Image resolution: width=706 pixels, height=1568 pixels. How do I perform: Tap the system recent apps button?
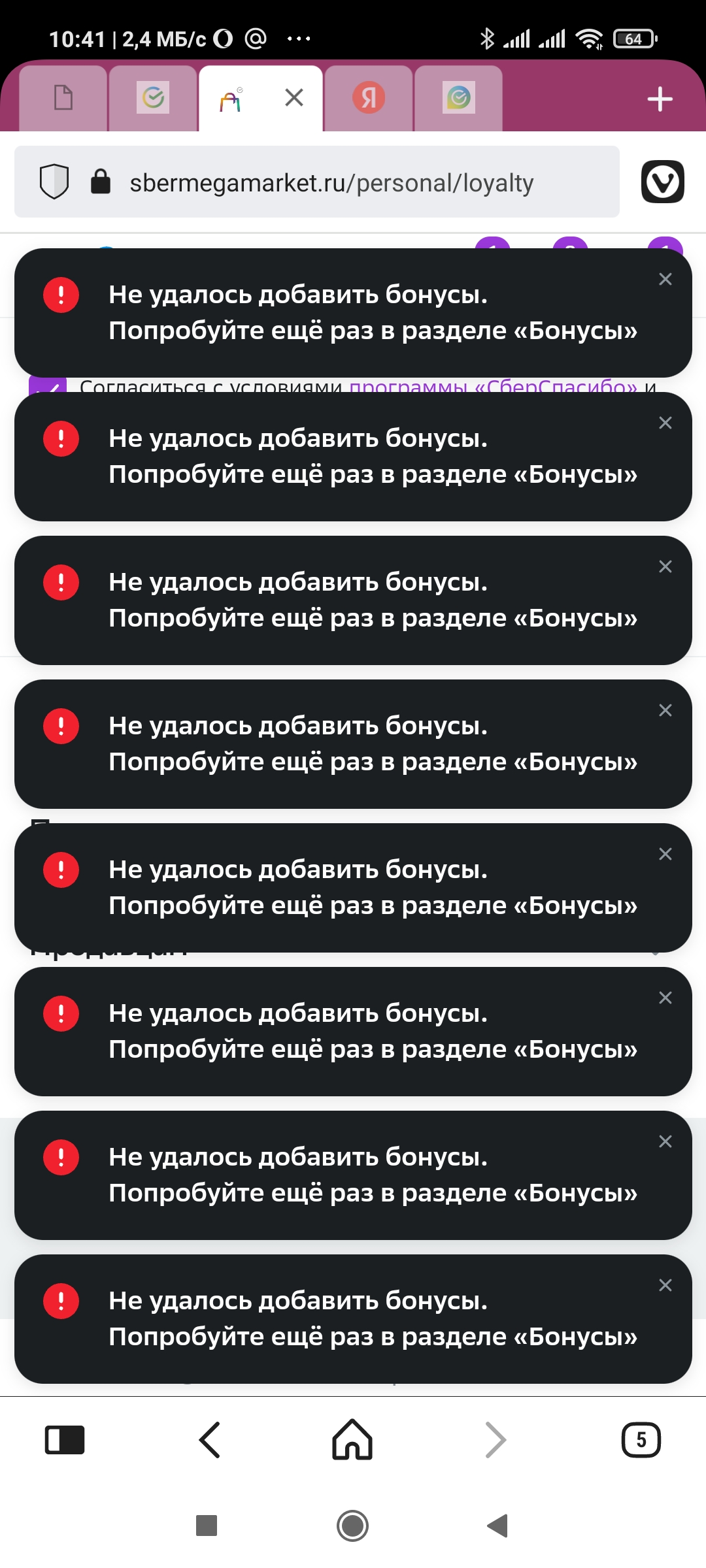[207, 1526]
